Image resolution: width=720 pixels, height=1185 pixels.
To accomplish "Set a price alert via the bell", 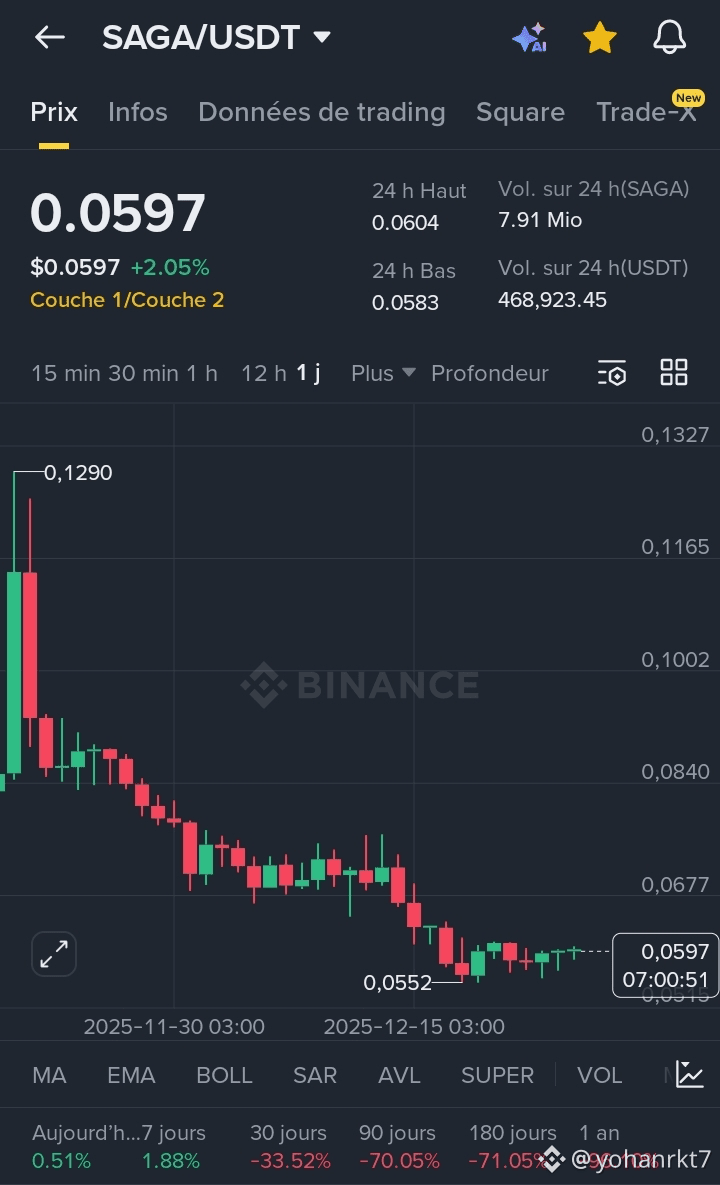I will click(x=669, y=38).
